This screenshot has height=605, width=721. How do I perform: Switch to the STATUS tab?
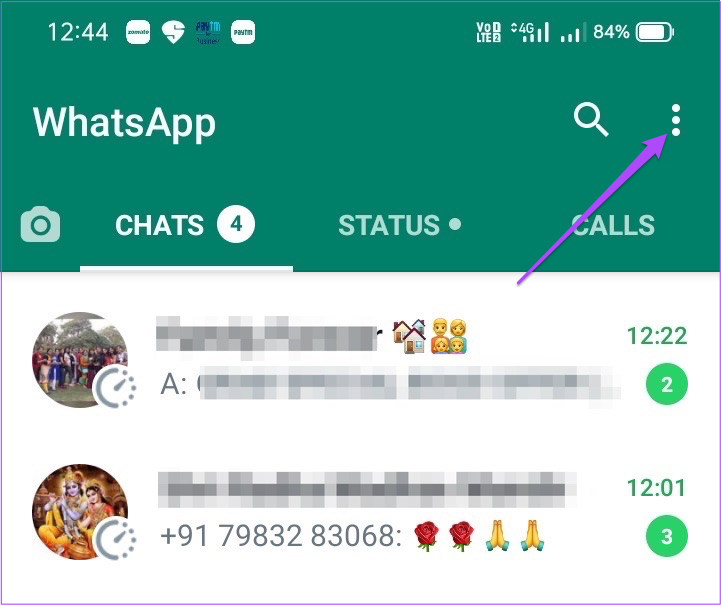(398, 225)
